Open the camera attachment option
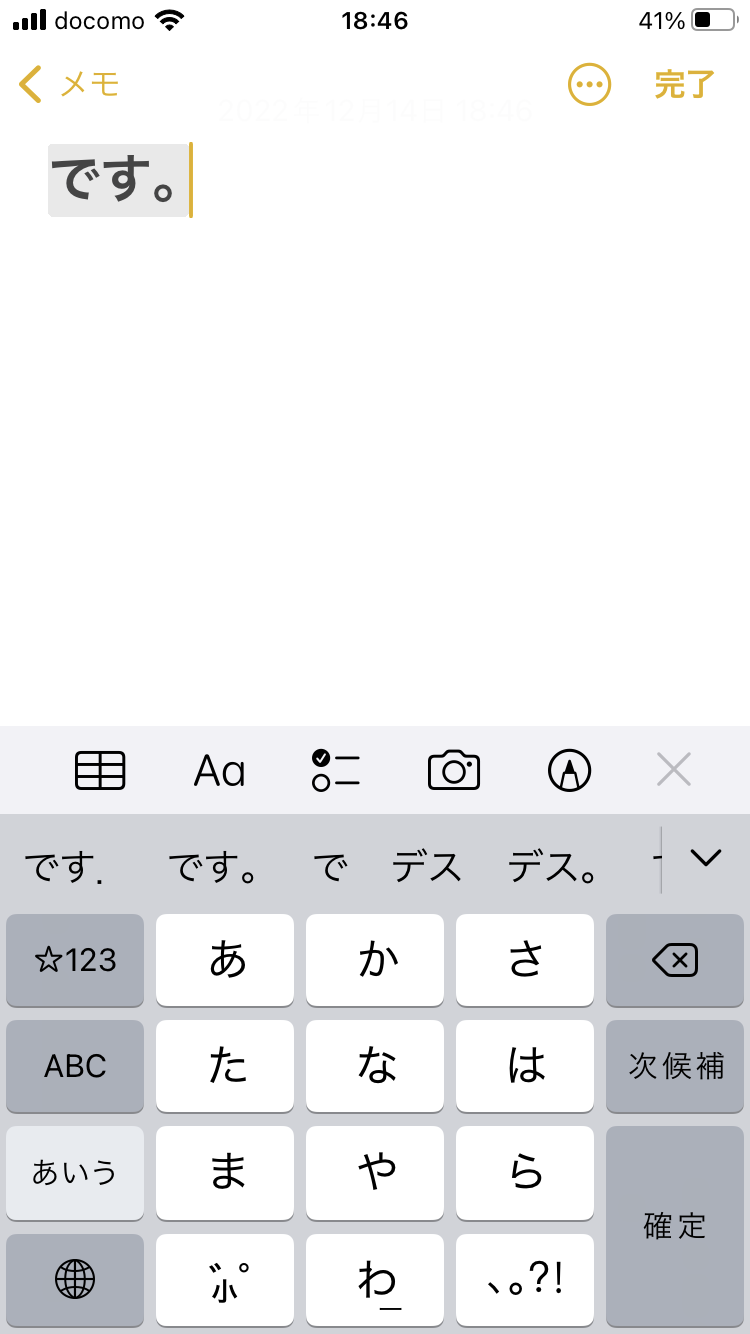 click(x=454, y=770)
